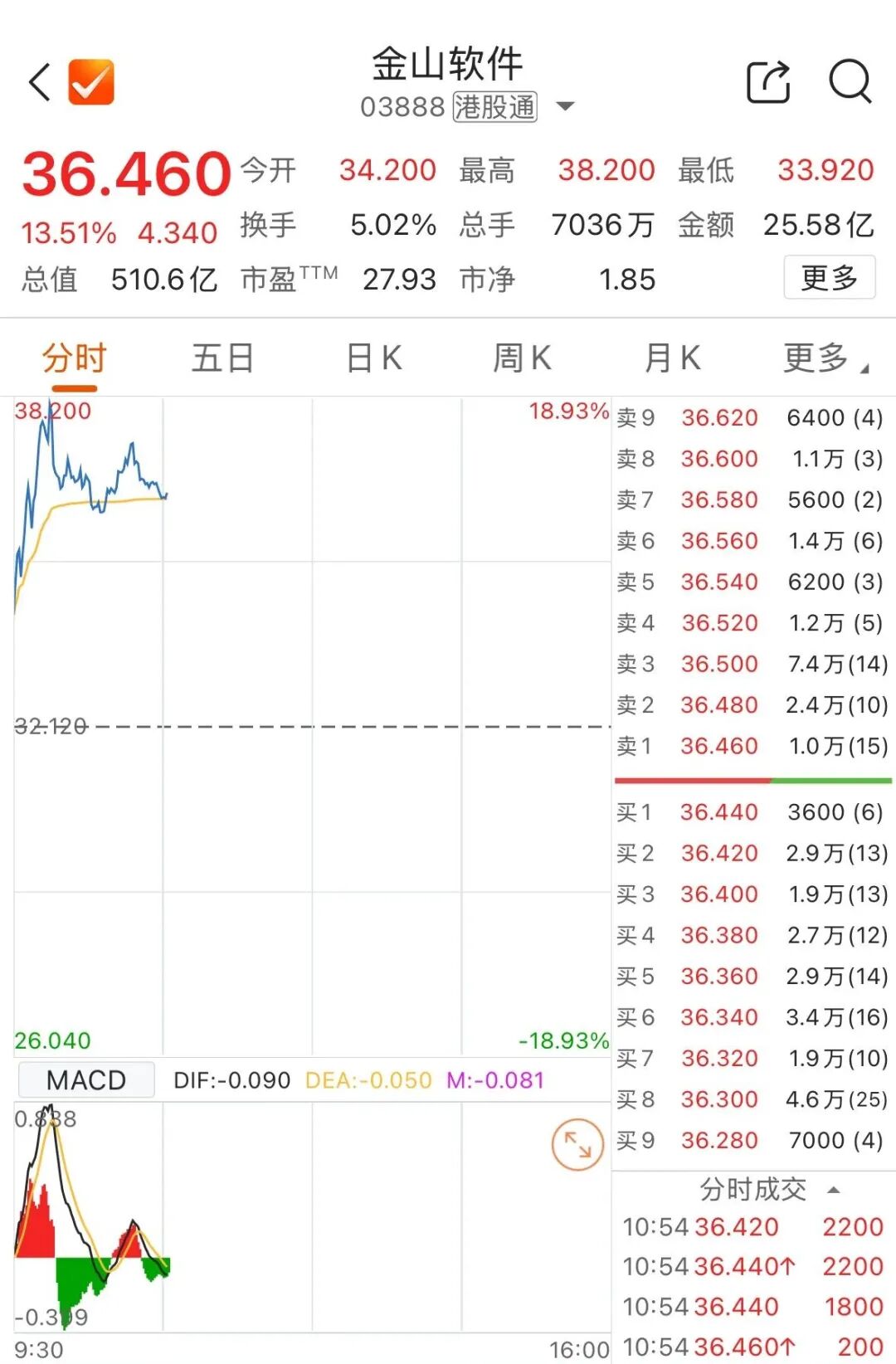The image size is (896, 1364).
Task: Tap the 更多 button for more quote data
Action: click(829, 278)
